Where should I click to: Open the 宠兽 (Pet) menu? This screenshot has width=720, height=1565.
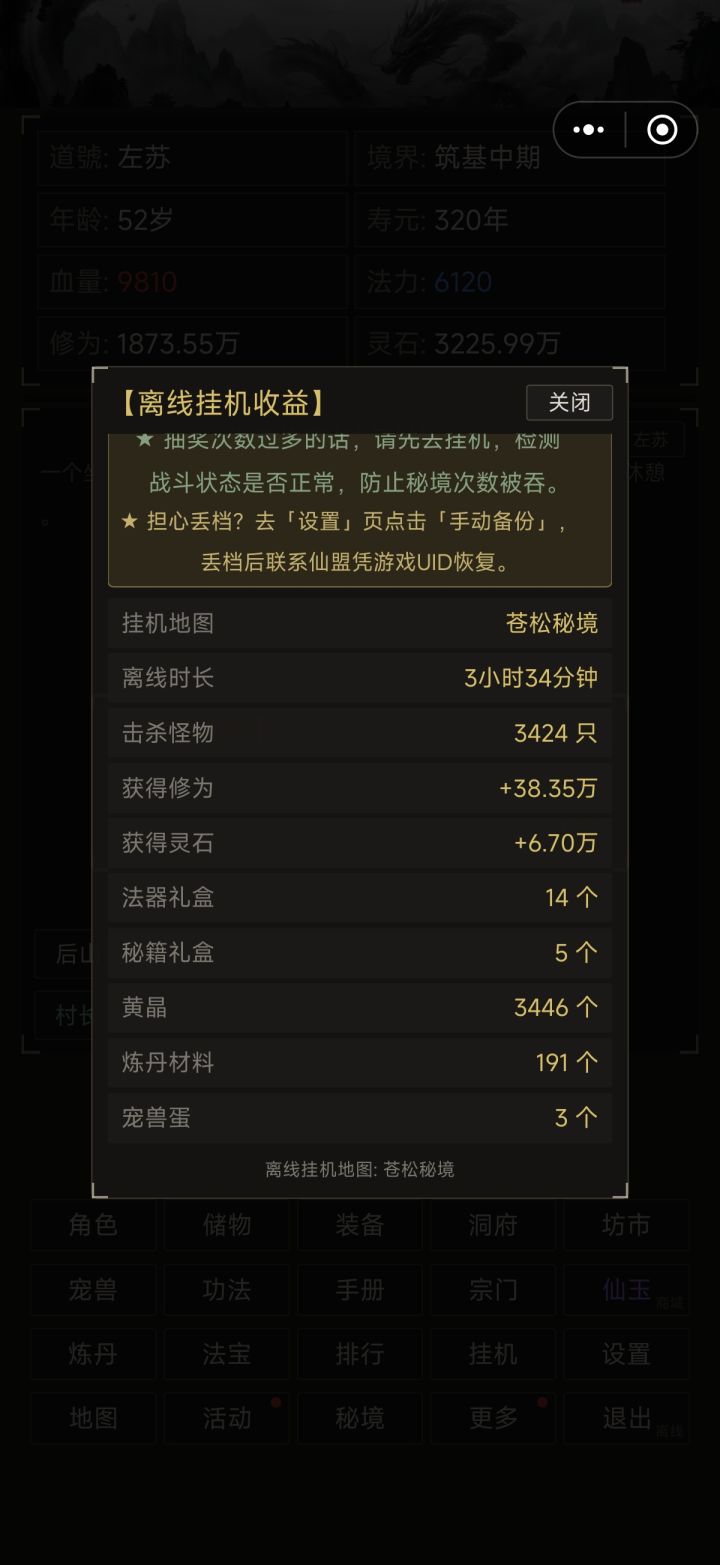(93, 1290)
